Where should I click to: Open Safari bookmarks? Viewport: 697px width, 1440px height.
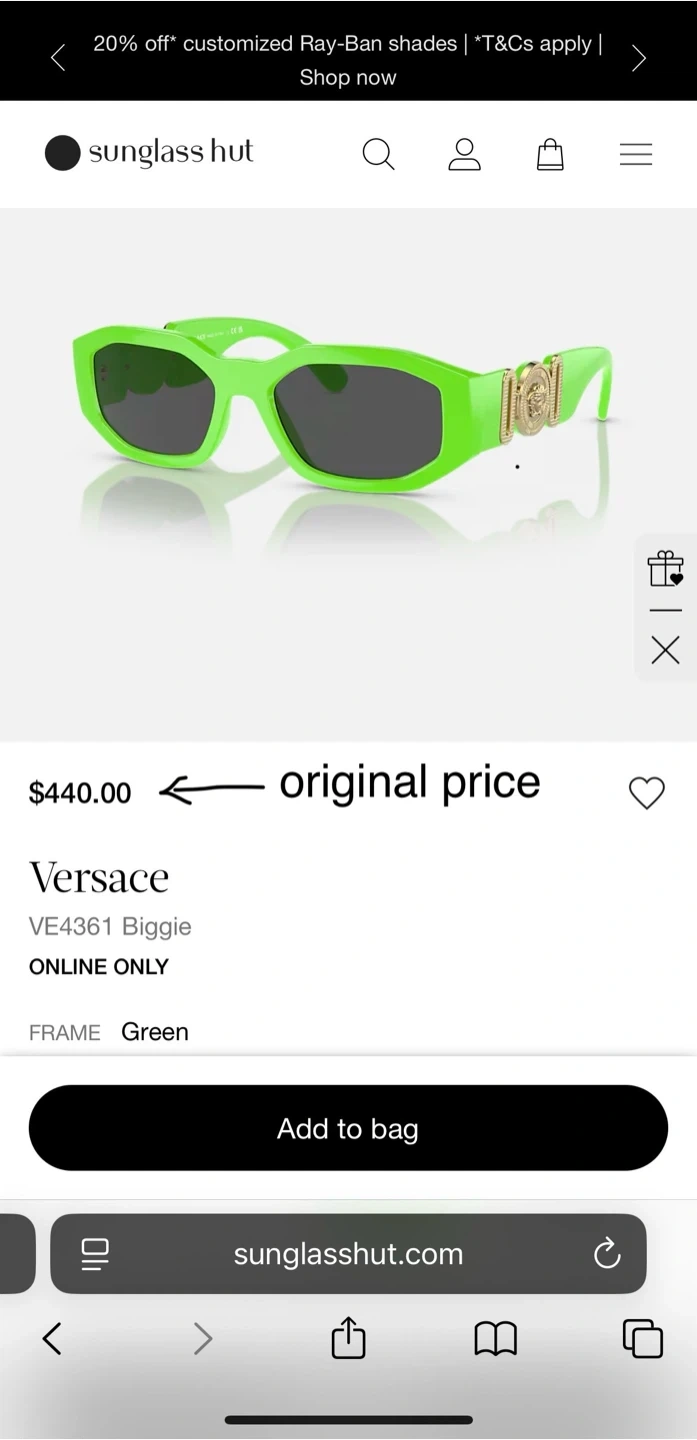[x=495, y=1338]
